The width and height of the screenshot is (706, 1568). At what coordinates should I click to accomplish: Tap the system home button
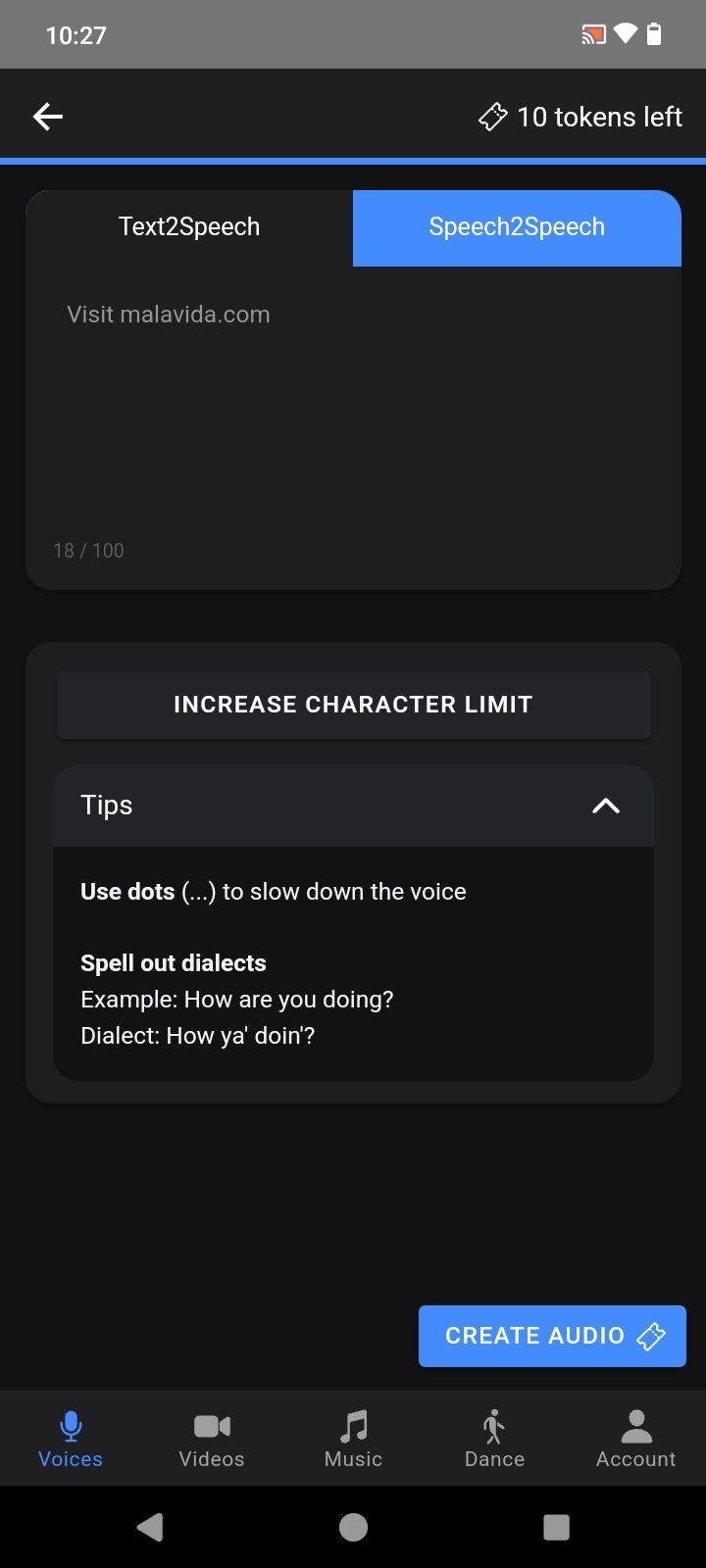coord(353,1527)
